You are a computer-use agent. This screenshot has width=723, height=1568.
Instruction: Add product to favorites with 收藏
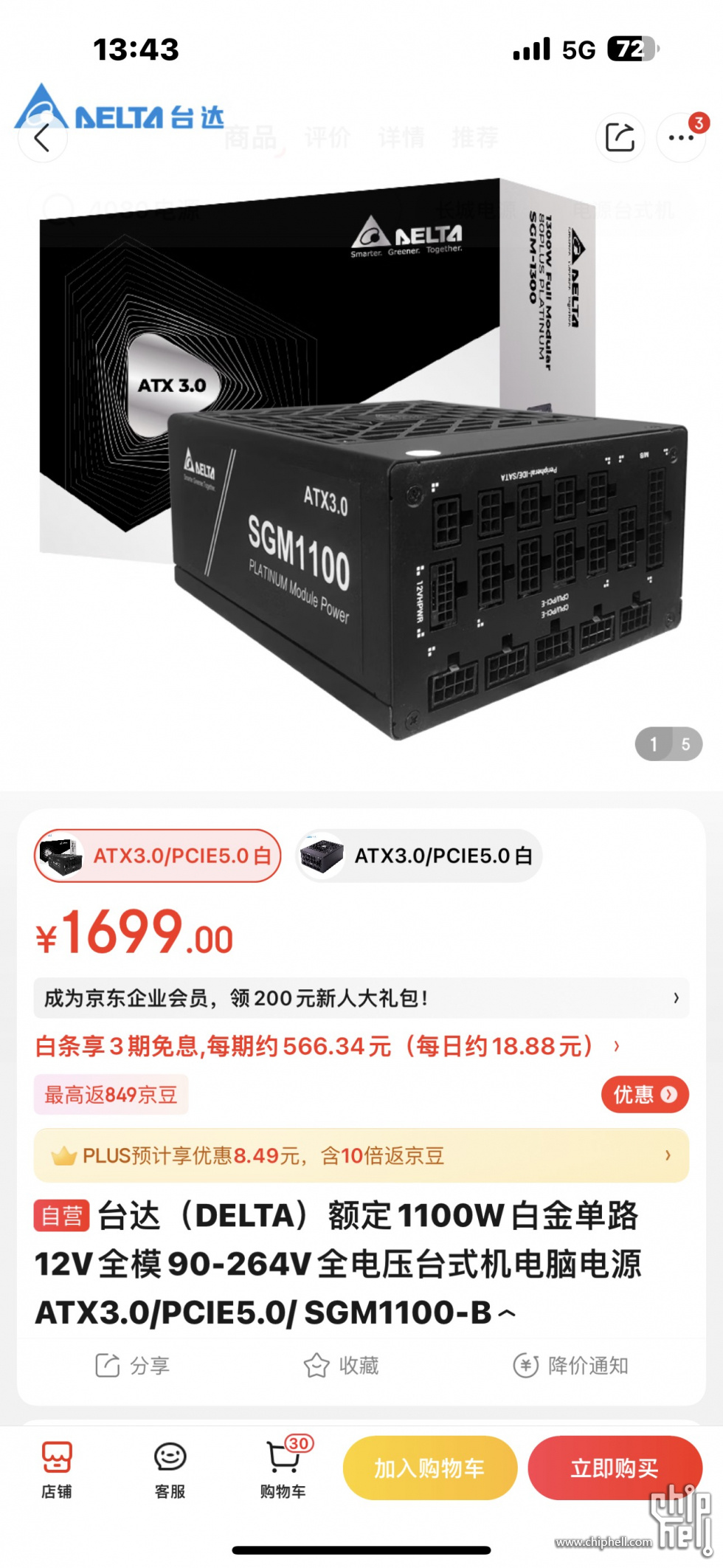tap(342, 1366)
